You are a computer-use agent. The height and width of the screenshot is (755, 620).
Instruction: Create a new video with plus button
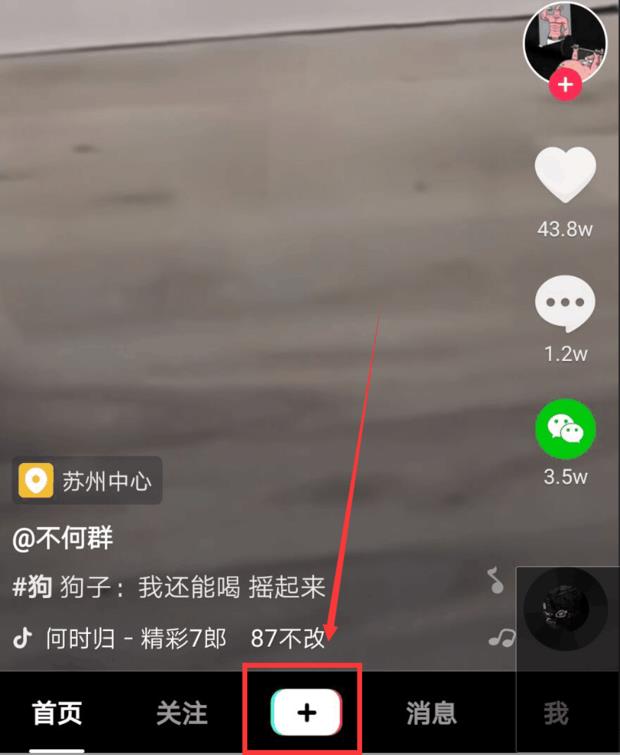307,712
